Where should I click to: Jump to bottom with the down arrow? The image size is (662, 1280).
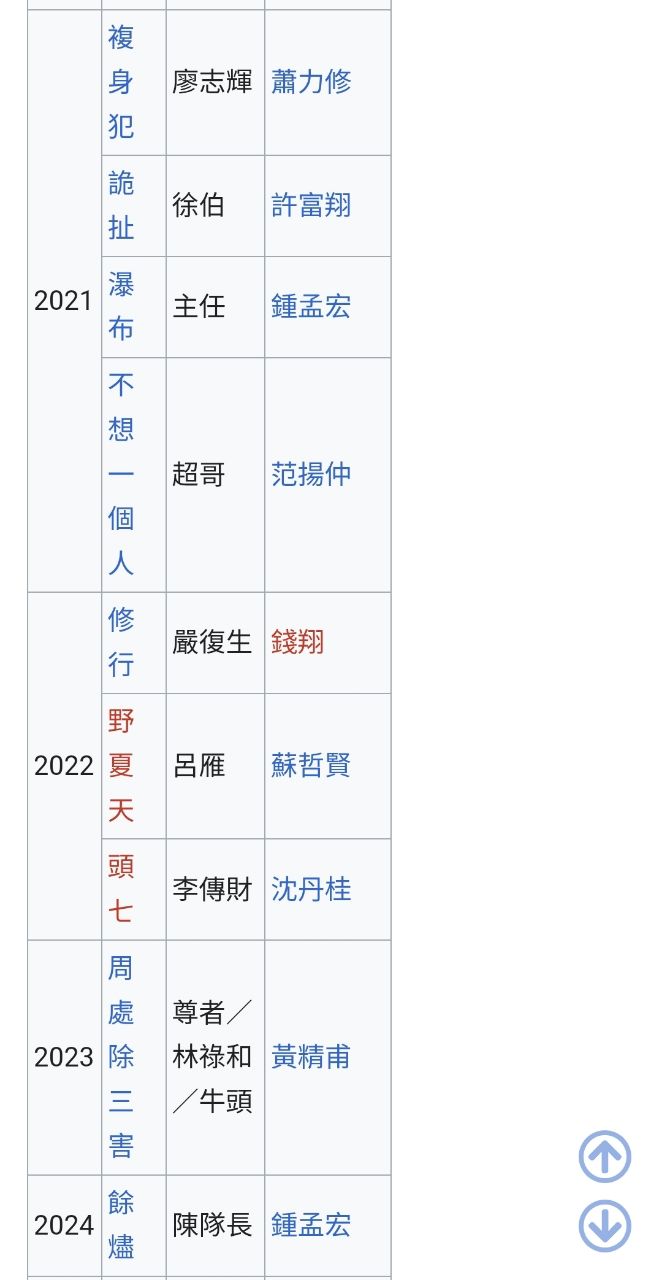(605, 1226)
